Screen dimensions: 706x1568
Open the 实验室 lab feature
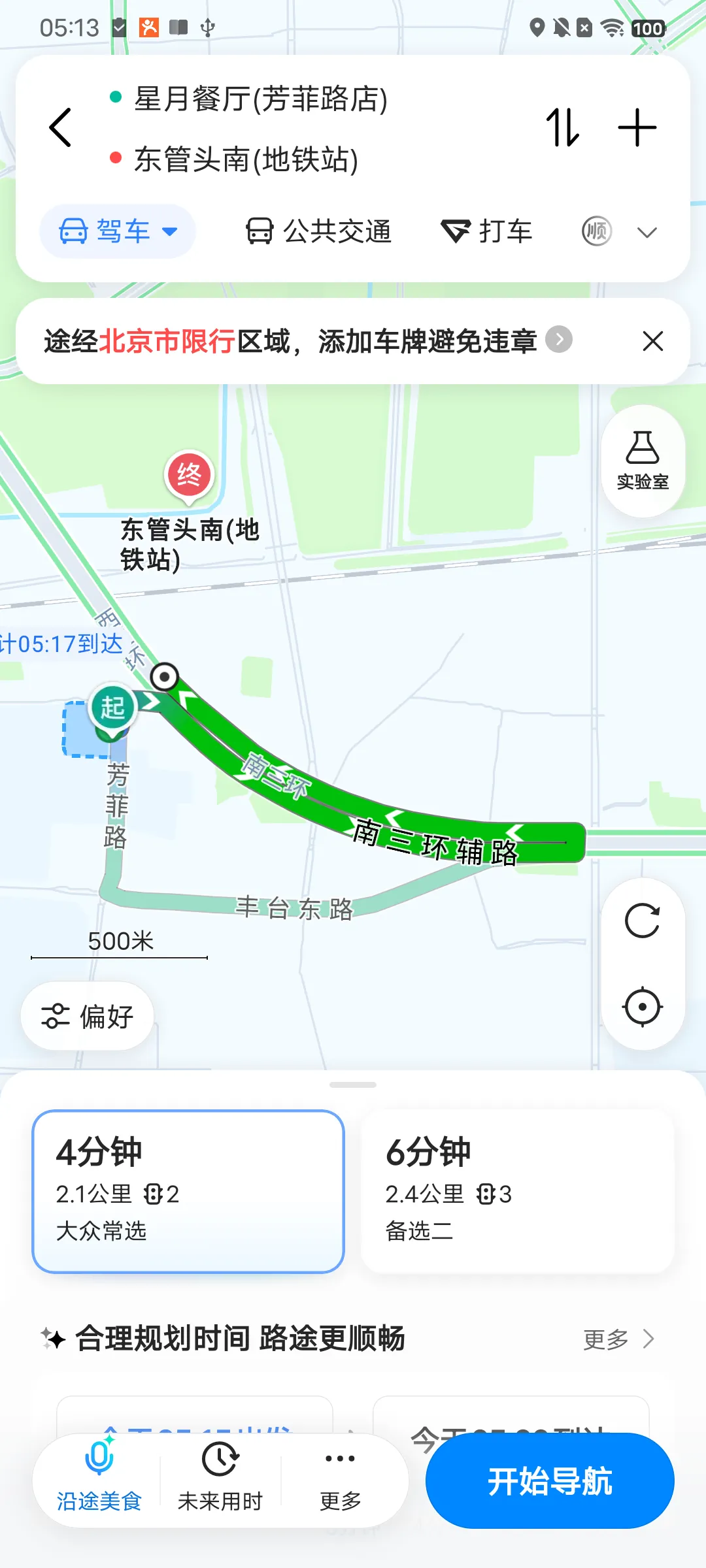click(x=643, y=461)
